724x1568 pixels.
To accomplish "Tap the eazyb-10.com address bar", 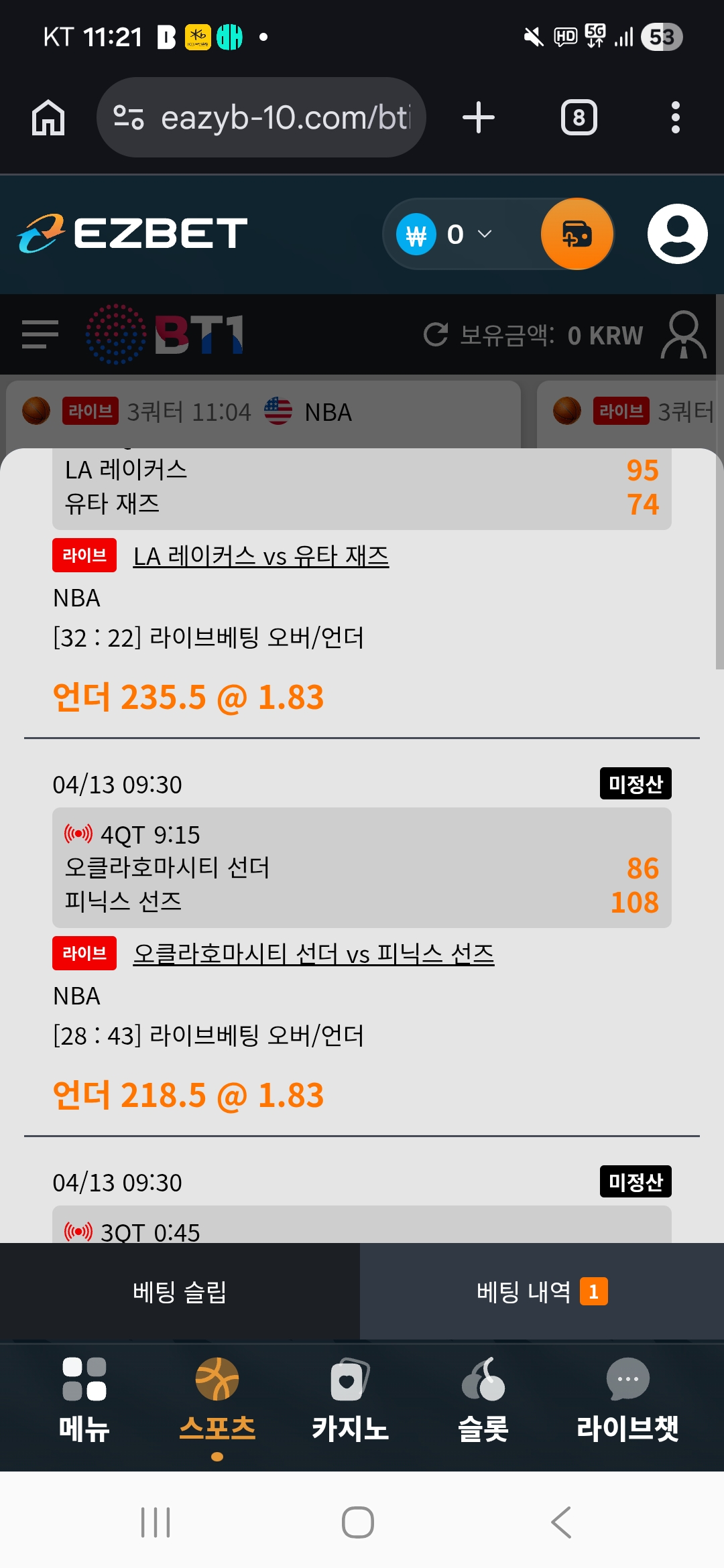I will point(261,118).
